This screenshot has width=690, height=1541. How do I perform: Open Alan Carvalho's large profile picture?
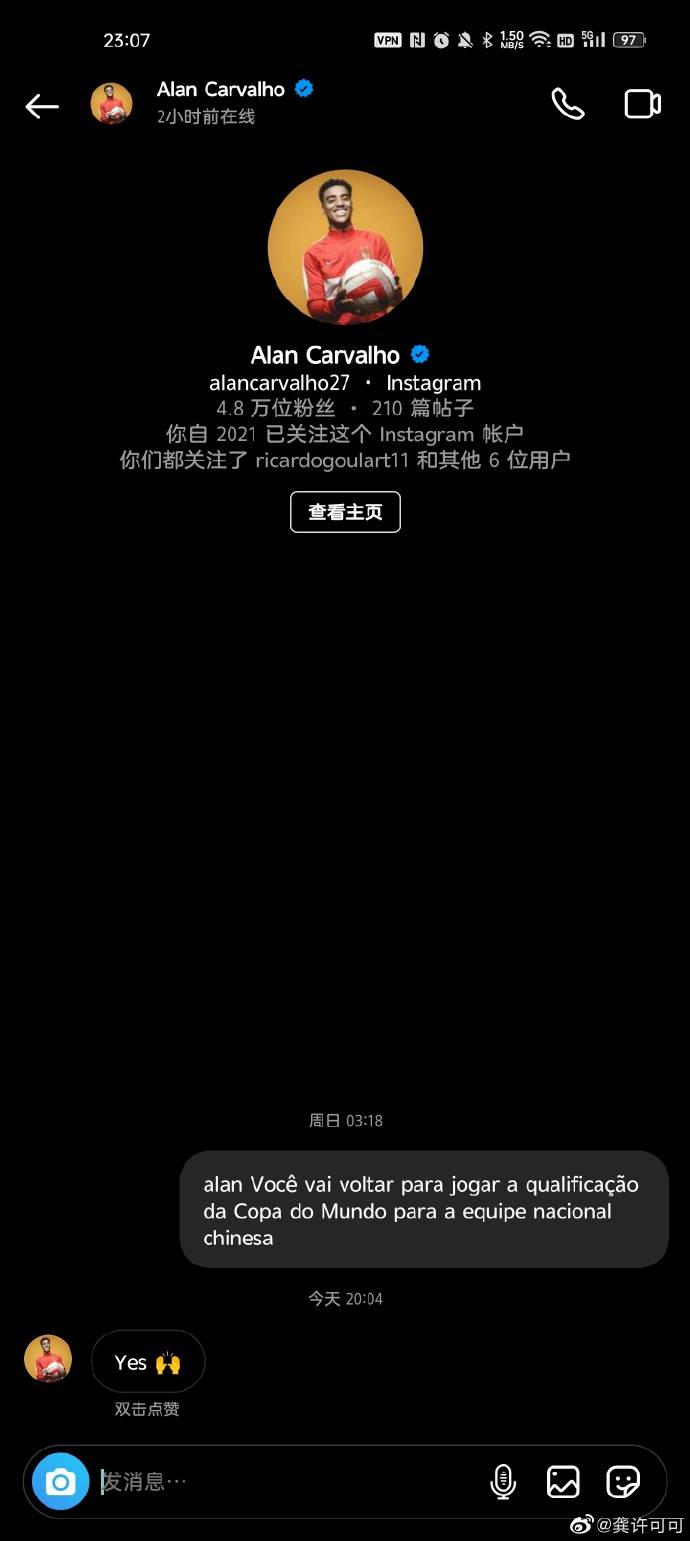(345, 247)
